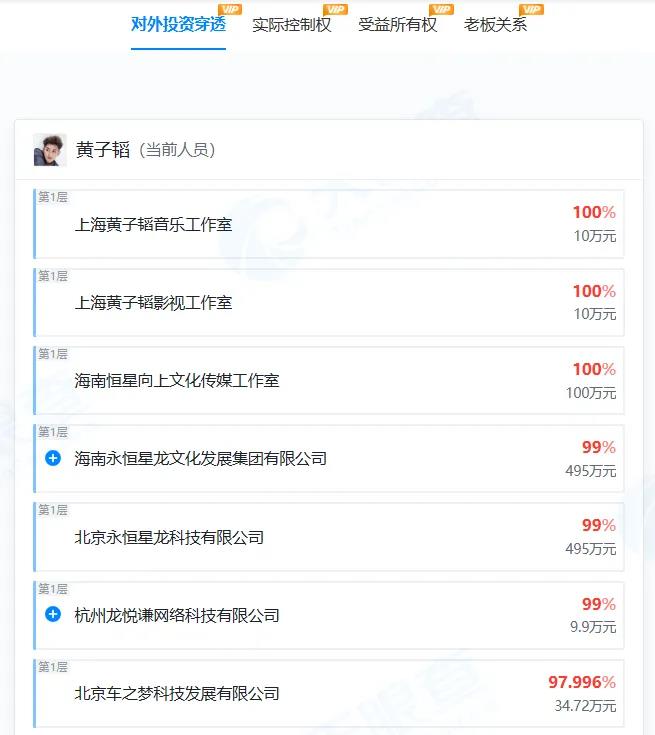
Task: Open 北京永恒星龙科技有限公司 entry
Action: coord(169,537)
